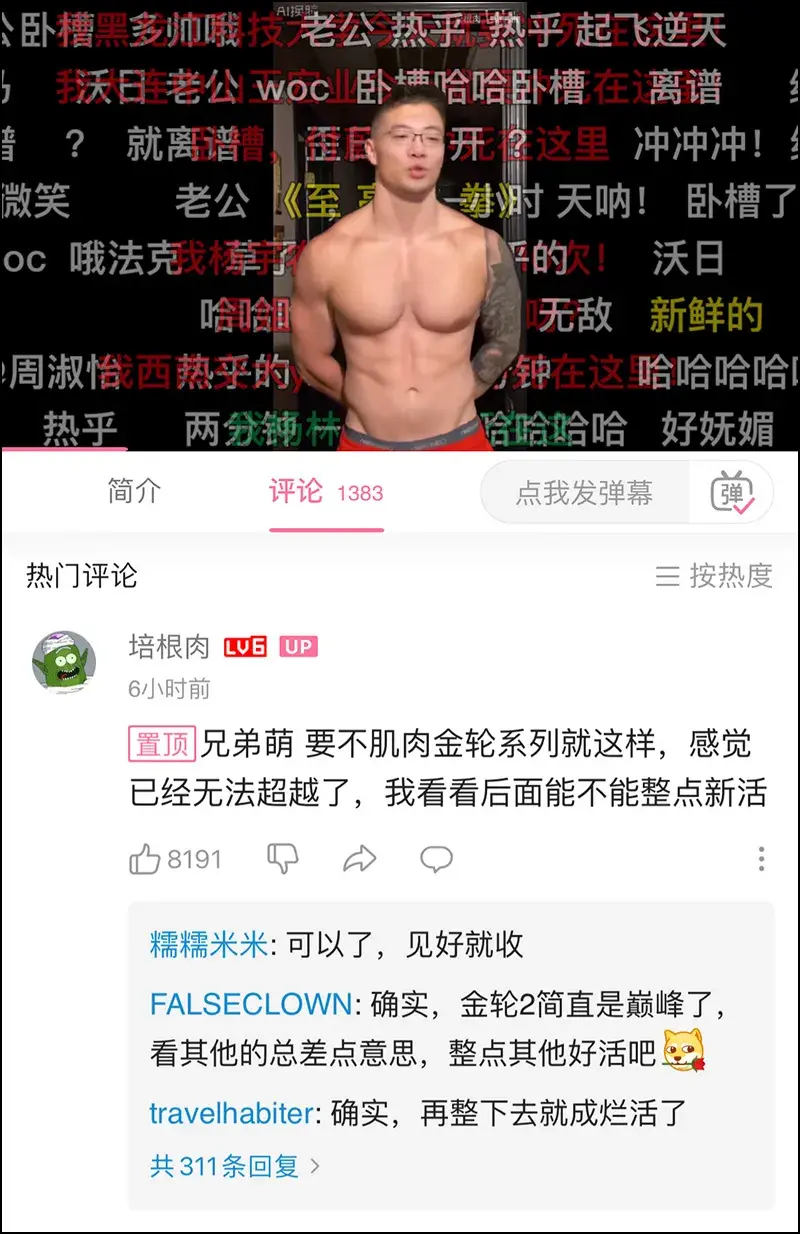The height and width of the screenshot is (1234, 800).
Task: Tap the 点我发弹幕 input box
Action: coord(585,492)
